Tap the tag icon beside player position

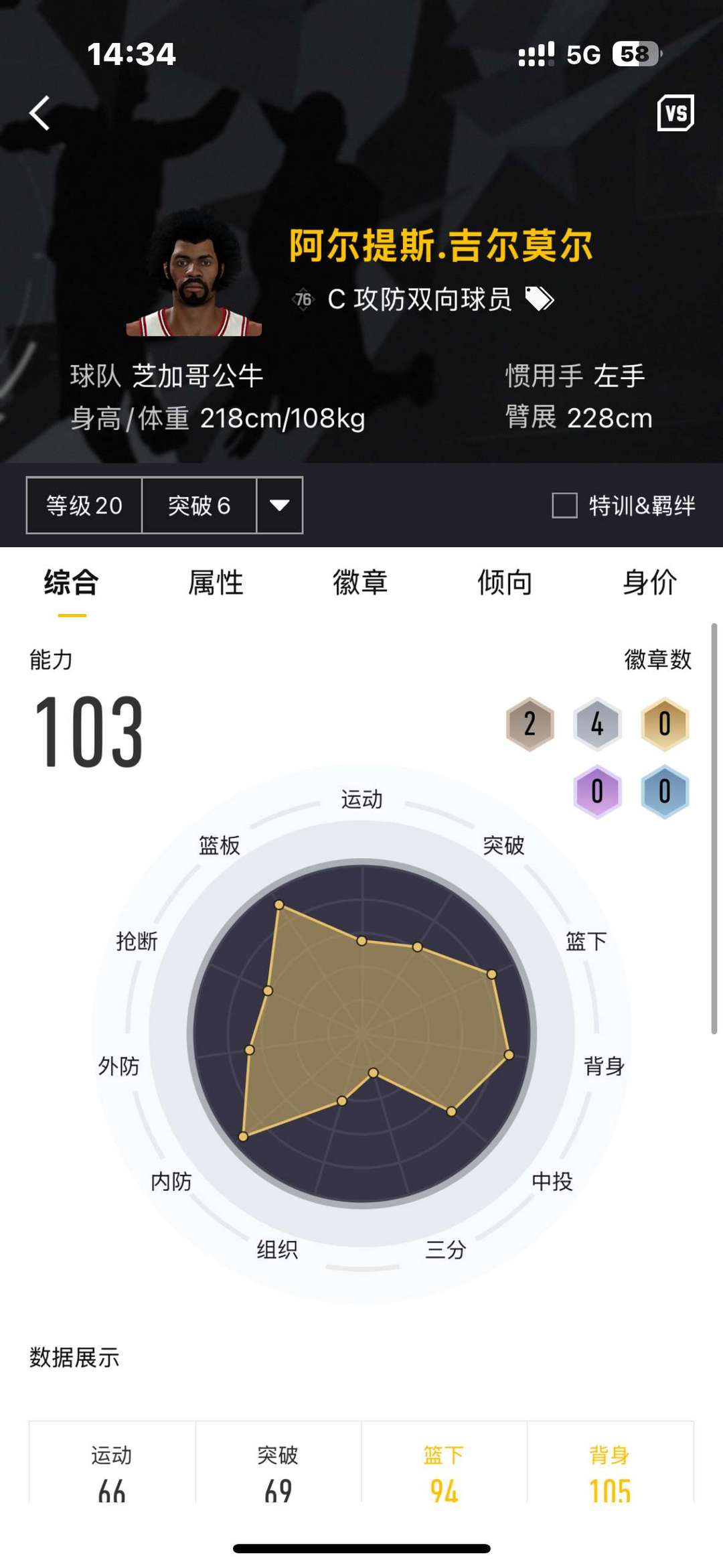coord(540,299)
